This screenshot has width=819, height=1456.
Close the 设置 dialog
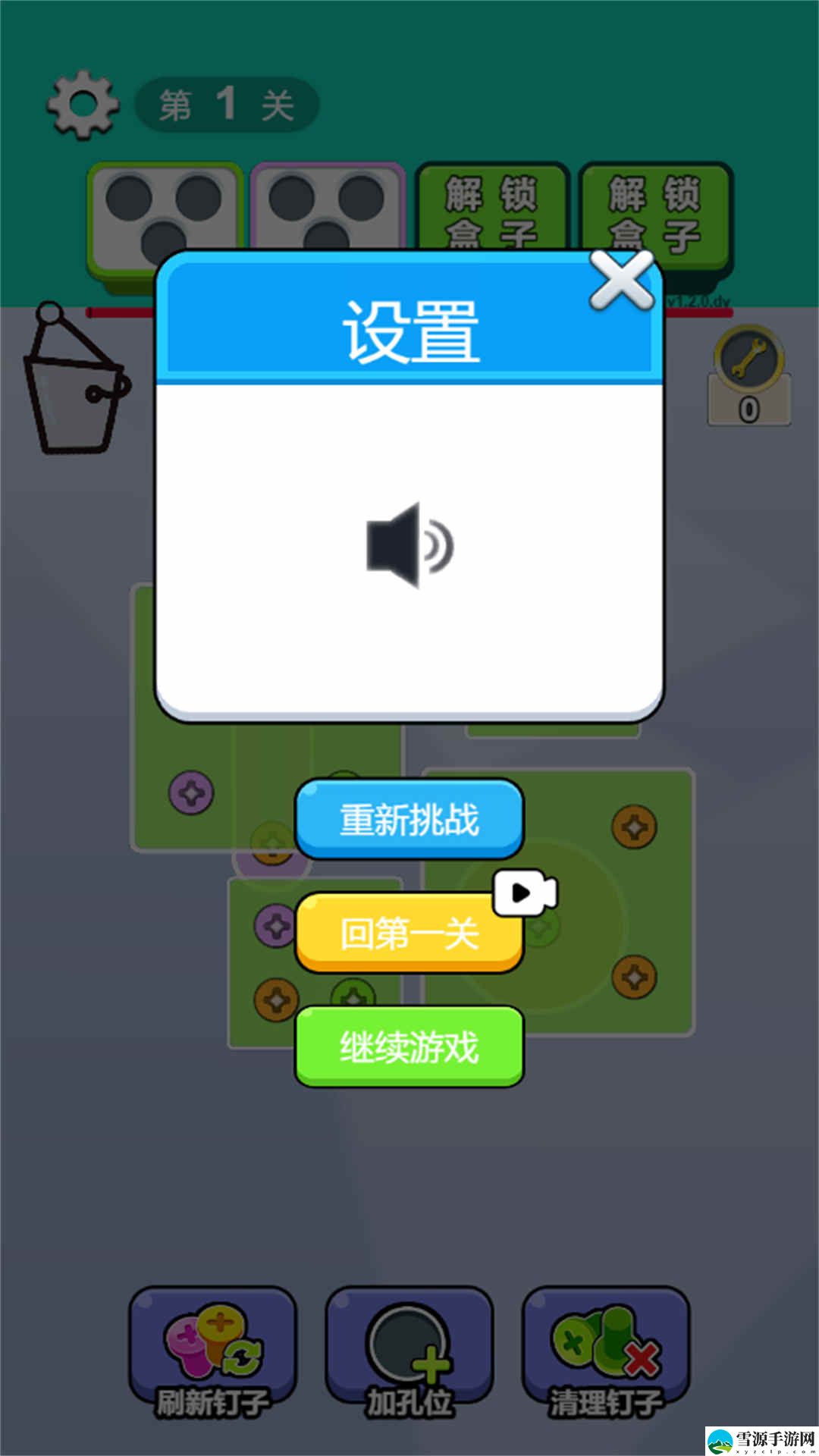tap(622, 281)
